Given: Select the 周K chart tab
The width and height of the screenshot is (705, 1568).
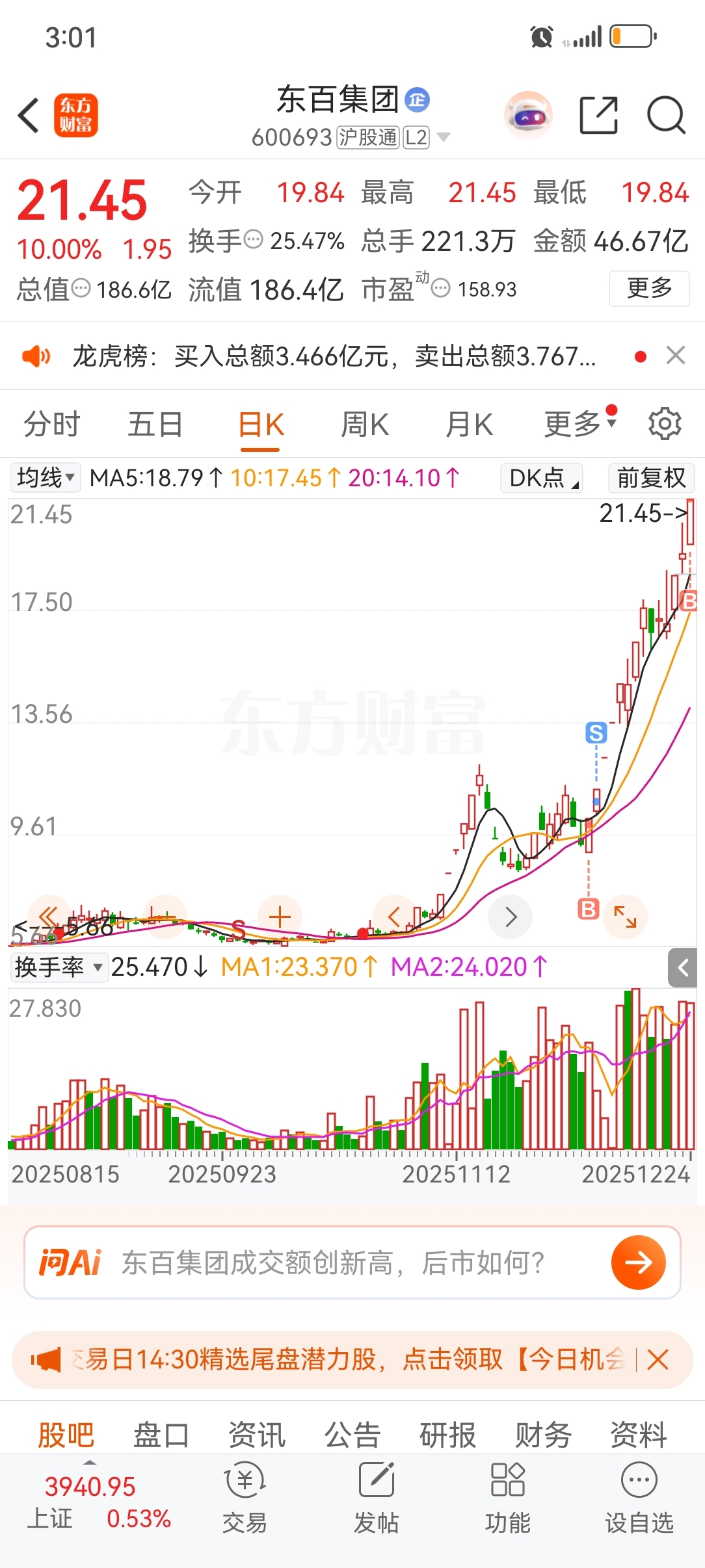Looking at the screenshot, I should tap(365, 425).
